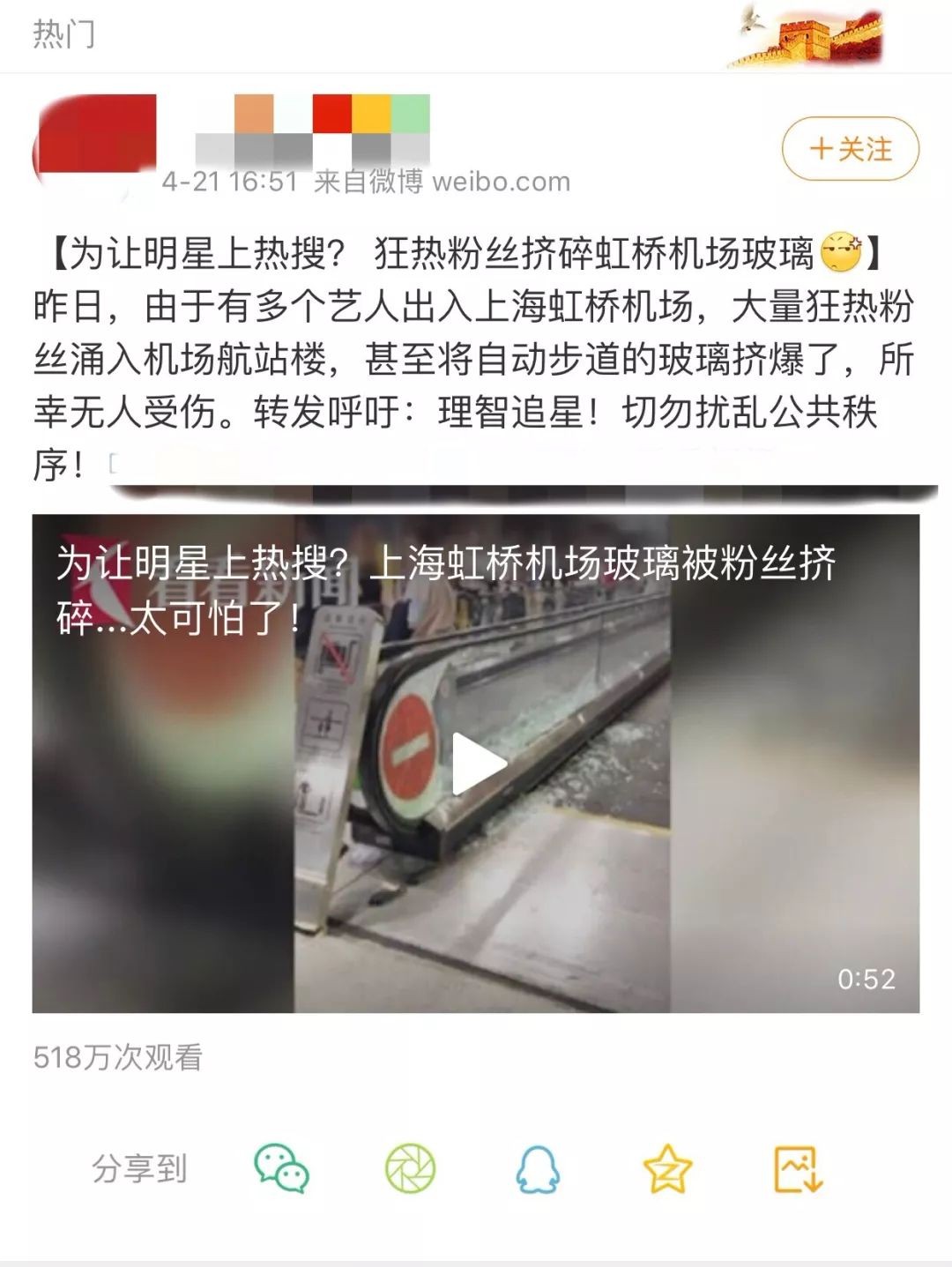Save the post as an image

coord(798,1169)
